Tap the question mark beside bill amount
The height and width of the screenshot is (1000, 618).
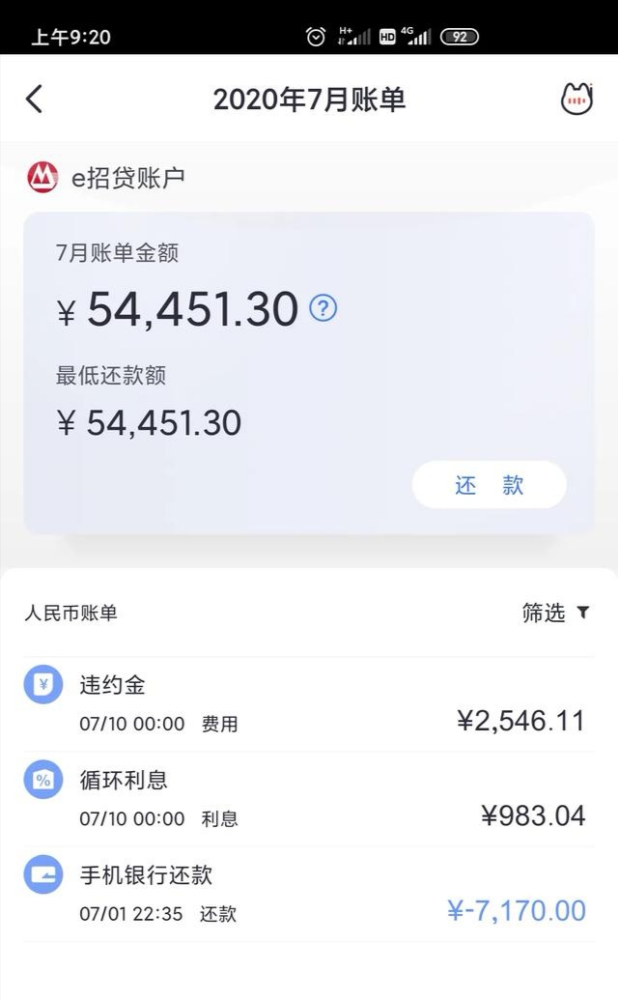tap(323, 308)
